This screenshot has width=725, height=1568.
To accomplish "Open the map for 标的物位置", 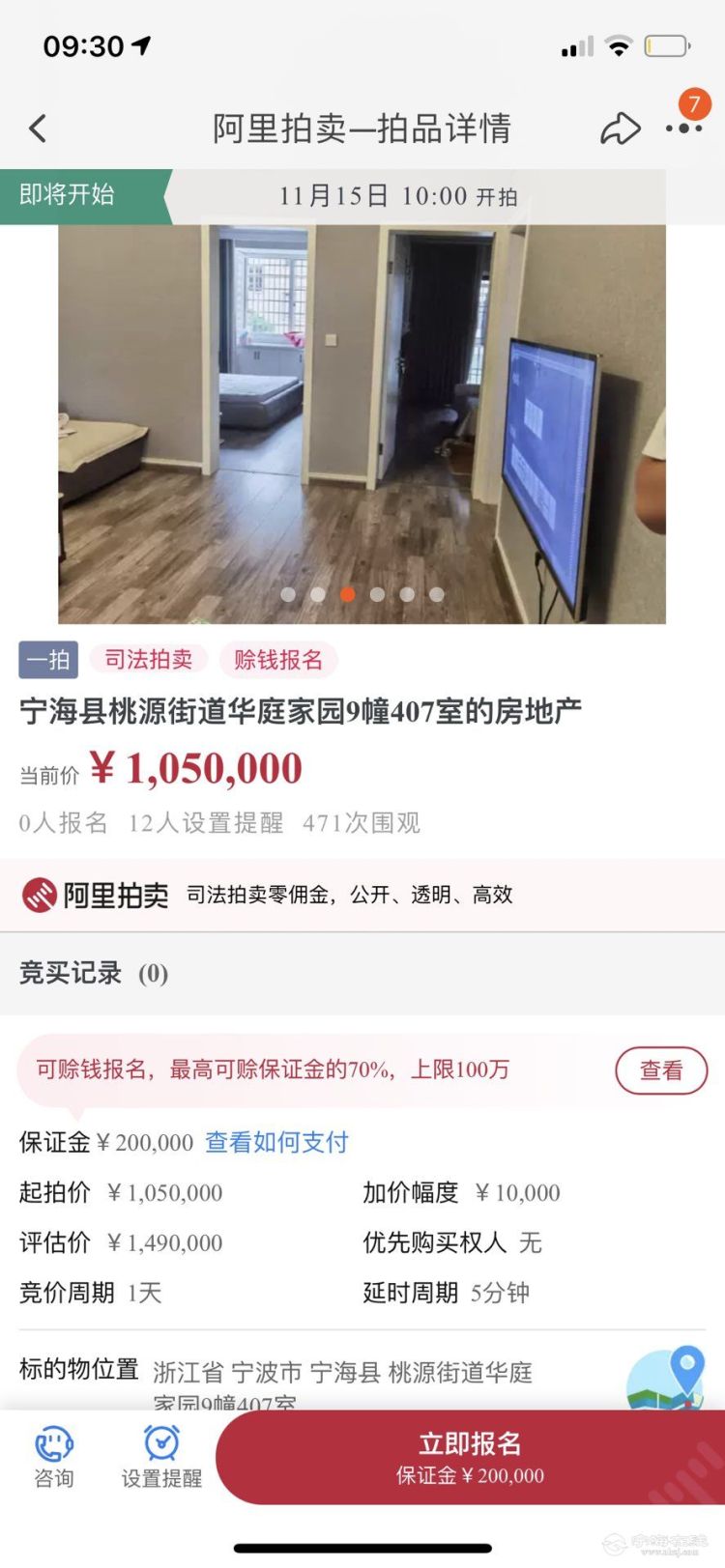I will (666, 1377).
